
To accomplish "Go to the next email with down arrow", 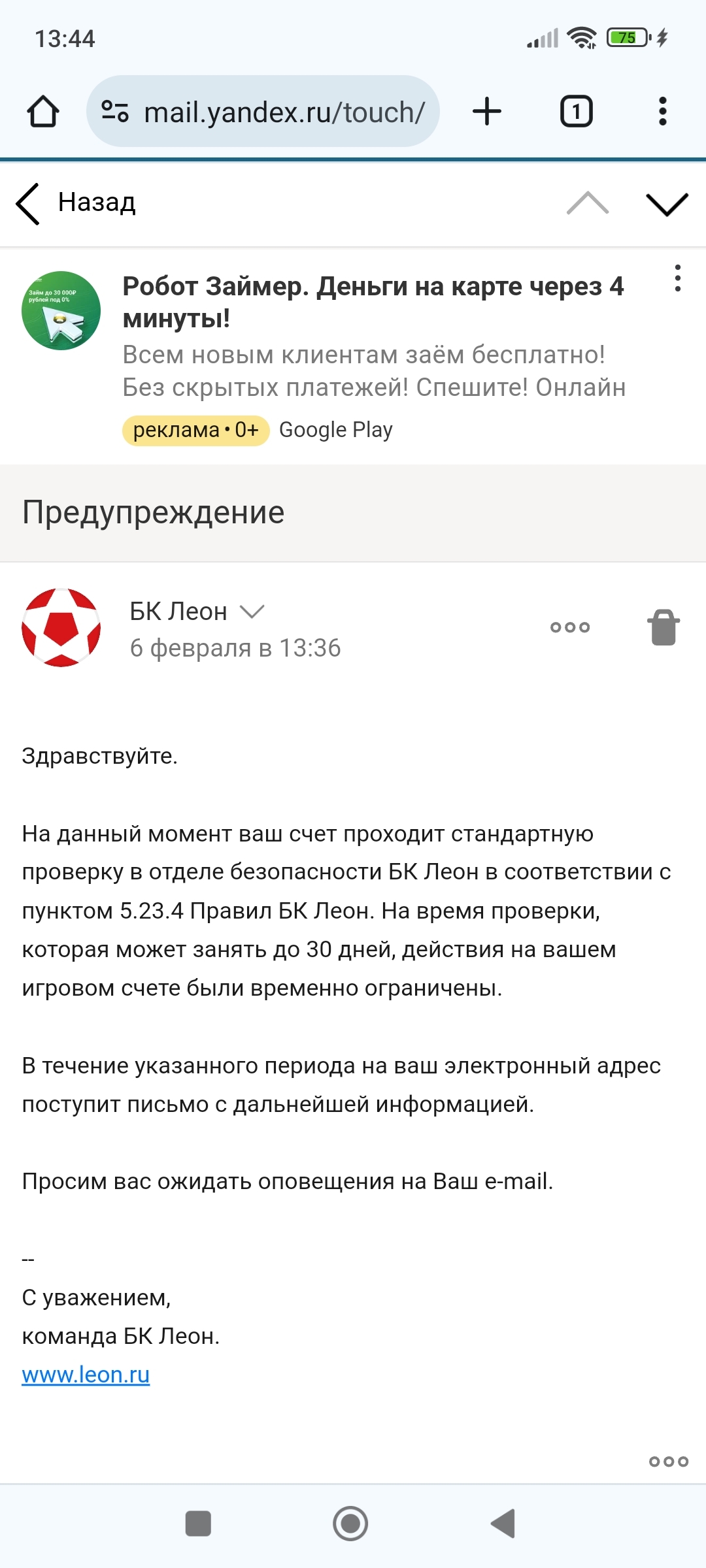I will pos(666,204).
